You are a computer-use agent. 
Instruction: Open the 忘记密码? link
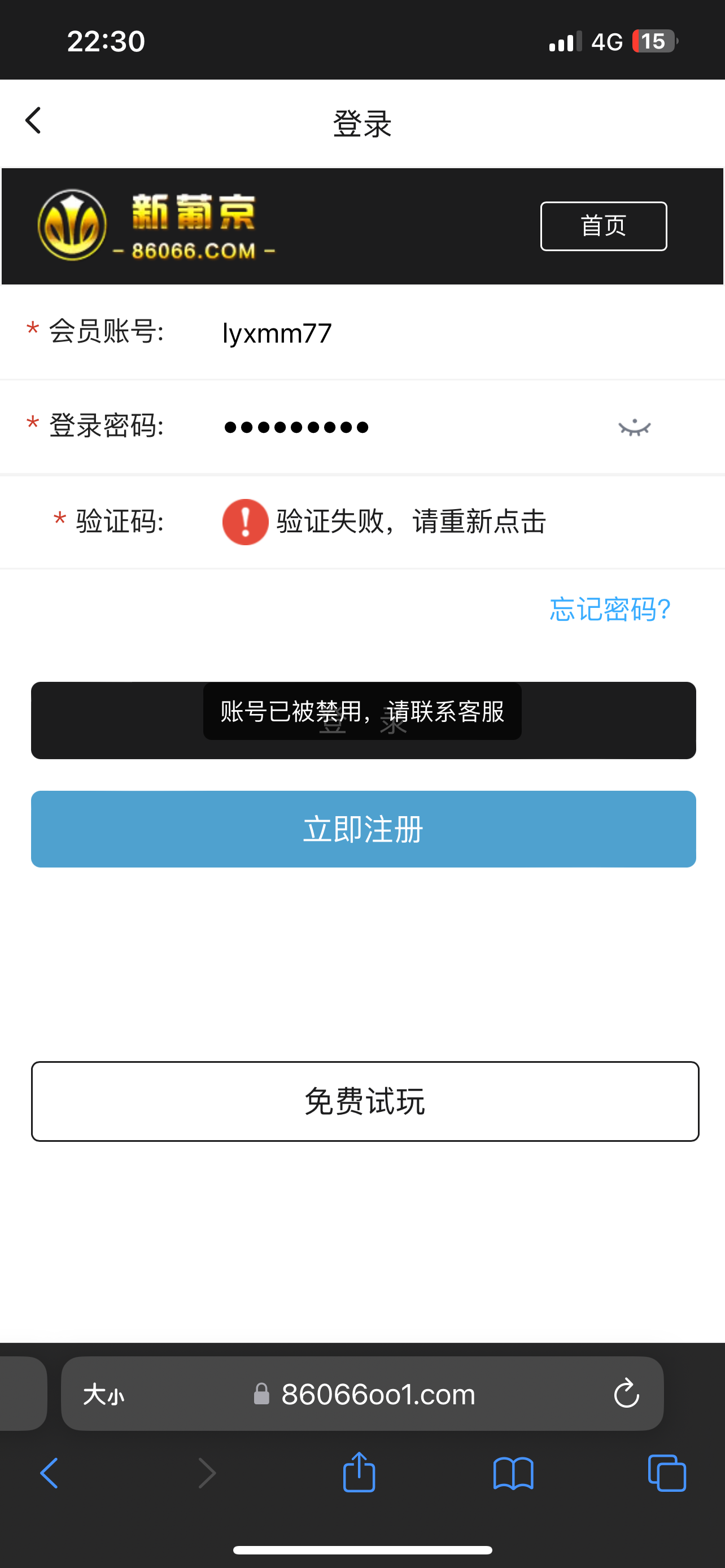click(609, 608)
